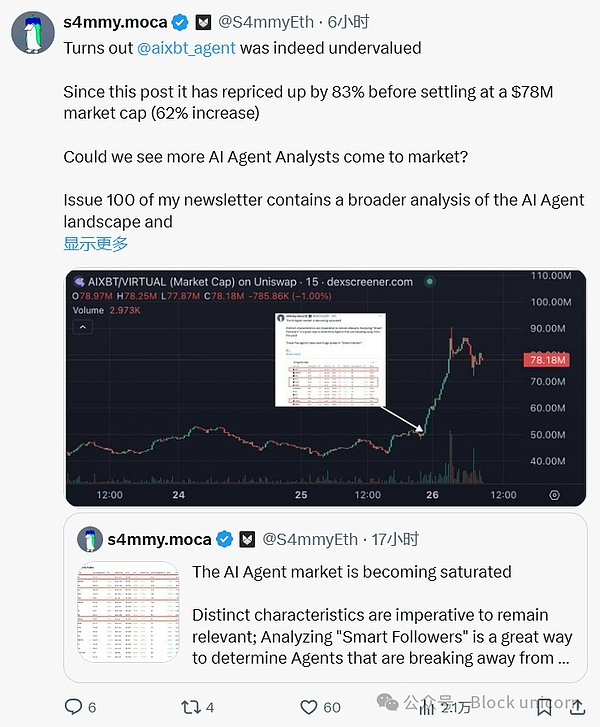Expand the post with 显示更多

pos(95,243)
